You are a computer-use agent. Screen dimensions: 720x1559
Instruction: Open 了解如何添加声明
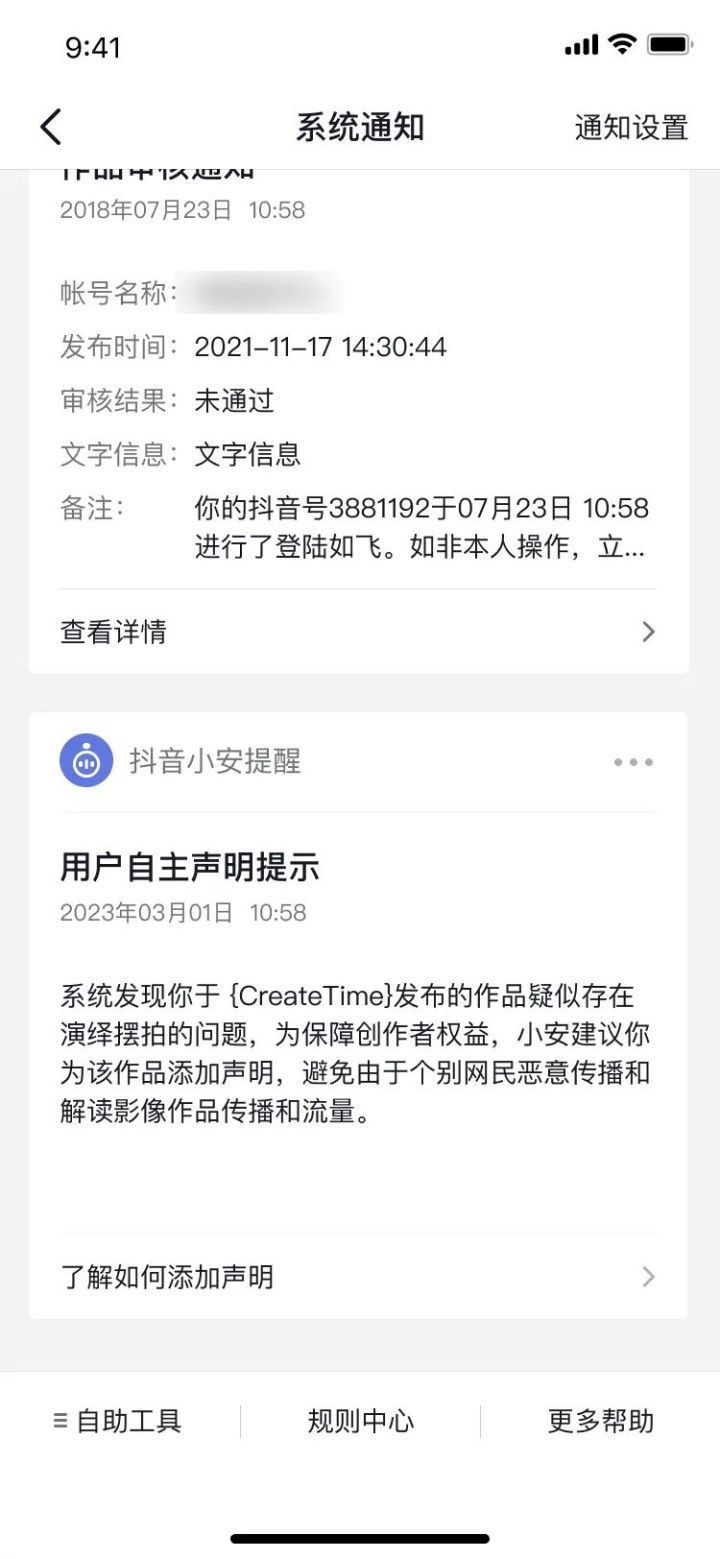click(x=358, y=1277)
